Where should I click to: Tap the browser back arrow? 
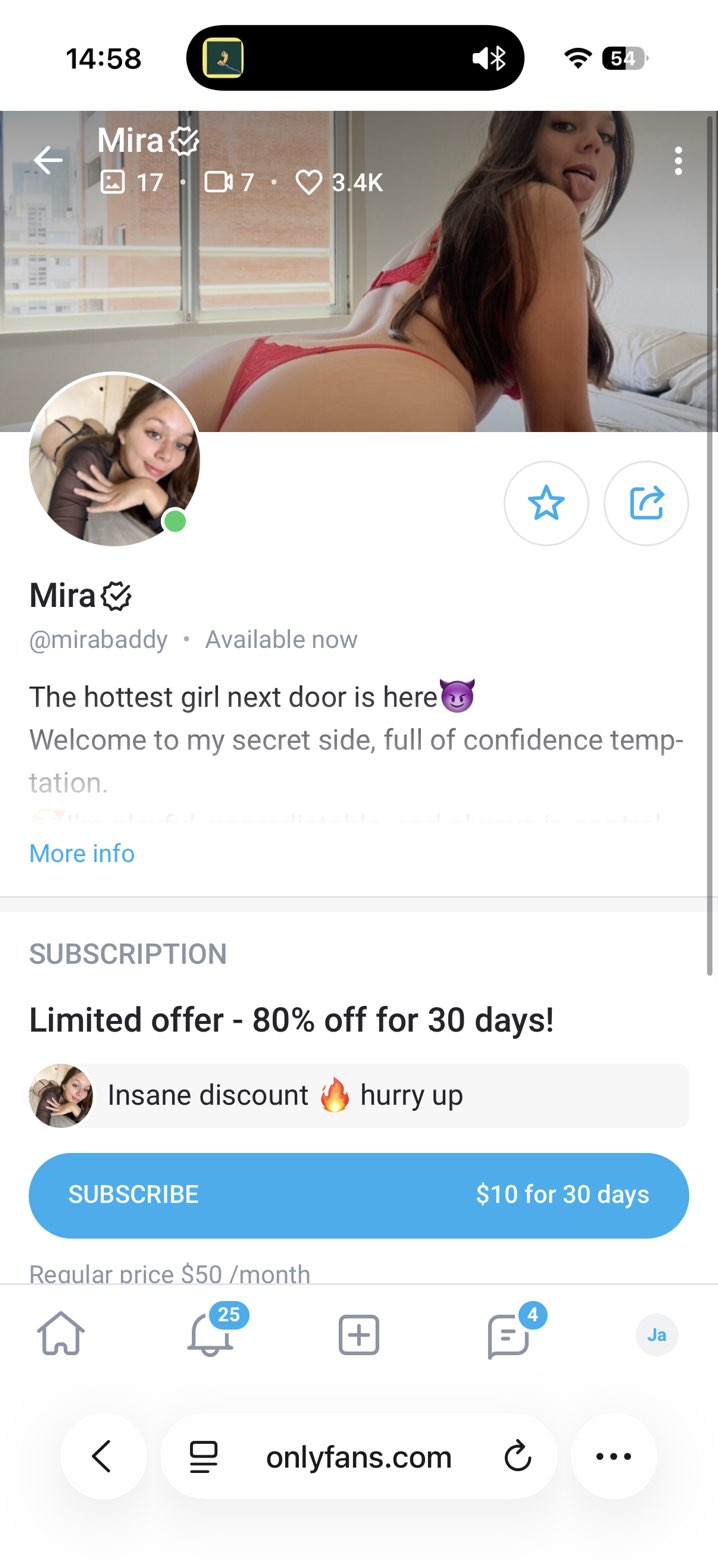[102, 1457]
